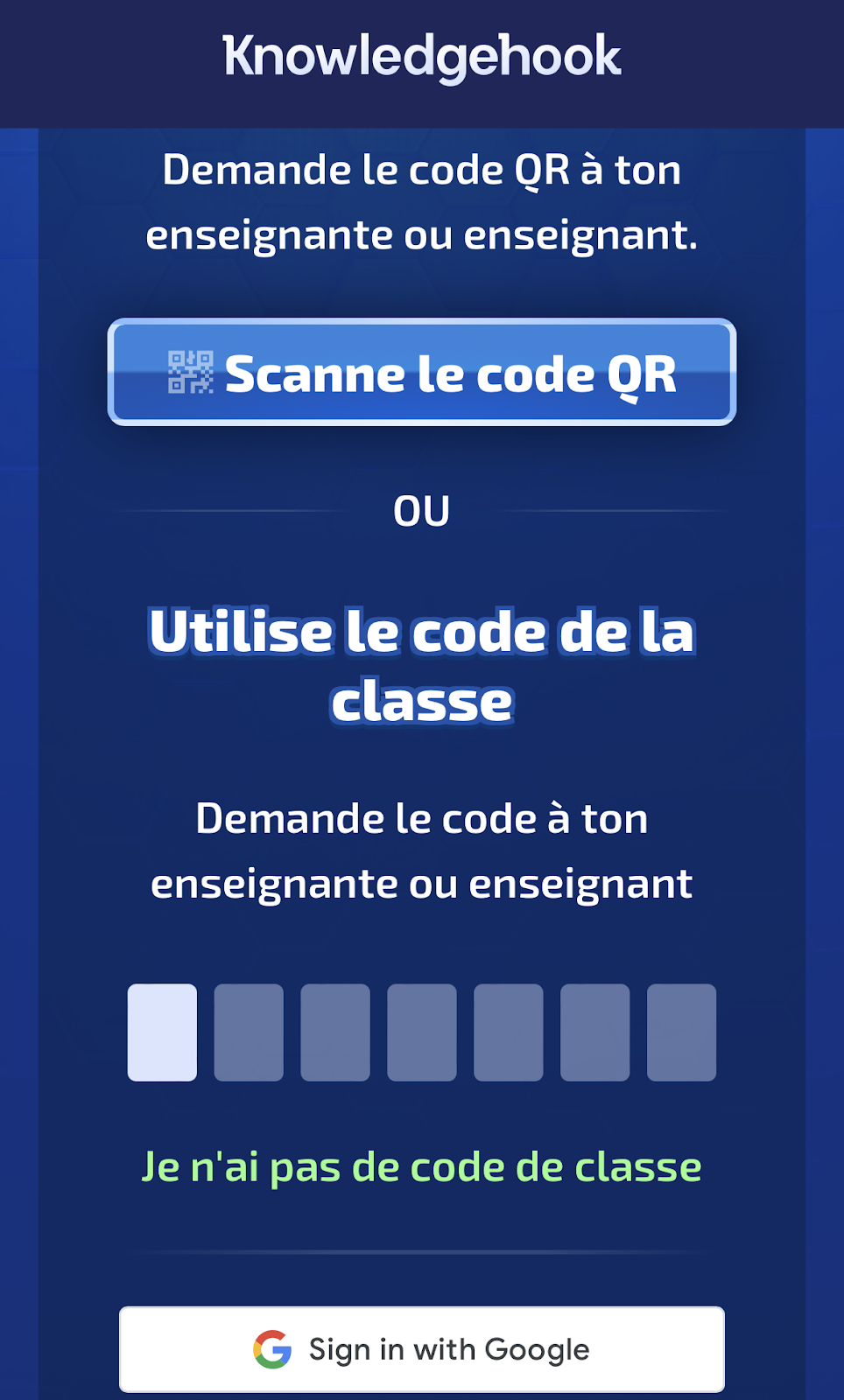The height and width of the screenshot is (1400, 844).
Task: Open the Je n'ai pas de code de classe link
Action: point(421,1166)
